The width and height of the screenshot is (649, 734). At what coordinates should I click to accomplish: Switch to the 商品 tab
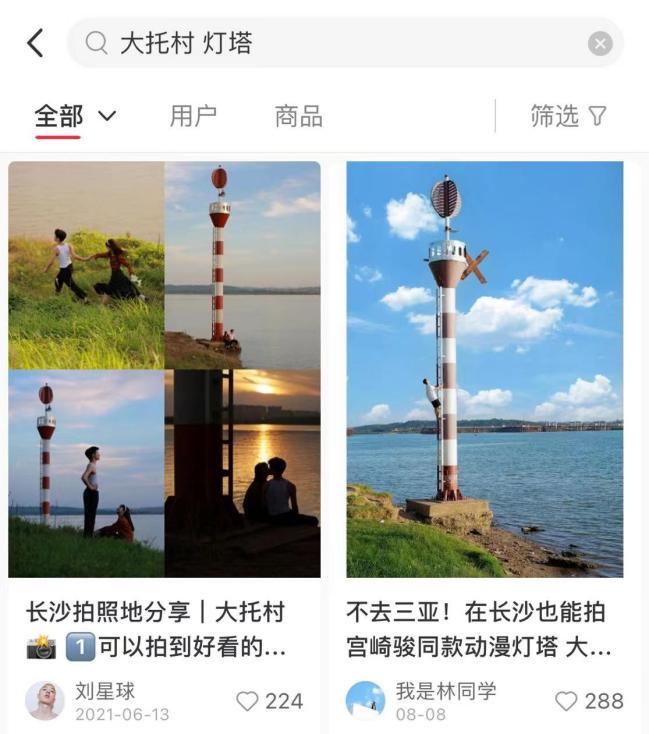point(298,116)
